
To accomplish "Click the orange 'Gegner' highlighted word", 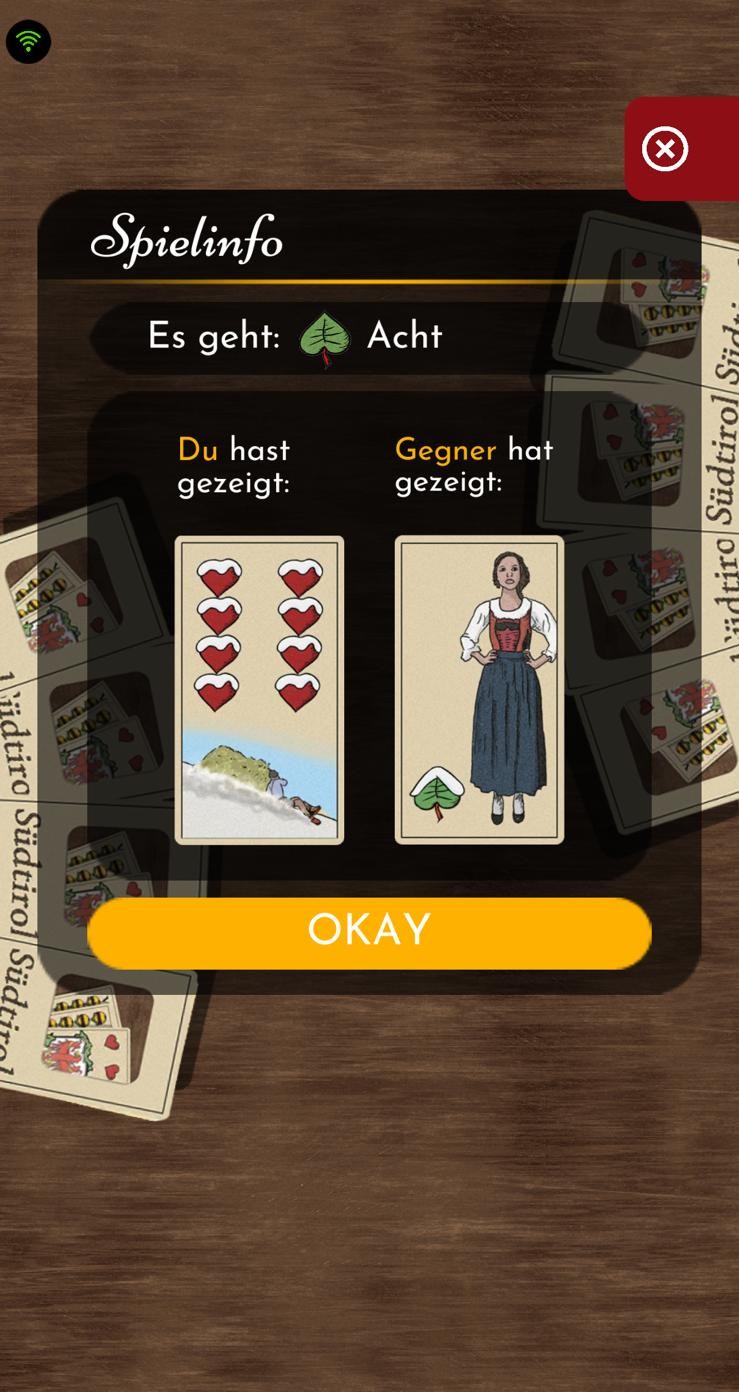I will pyautogui.click(x=445, y=450).
